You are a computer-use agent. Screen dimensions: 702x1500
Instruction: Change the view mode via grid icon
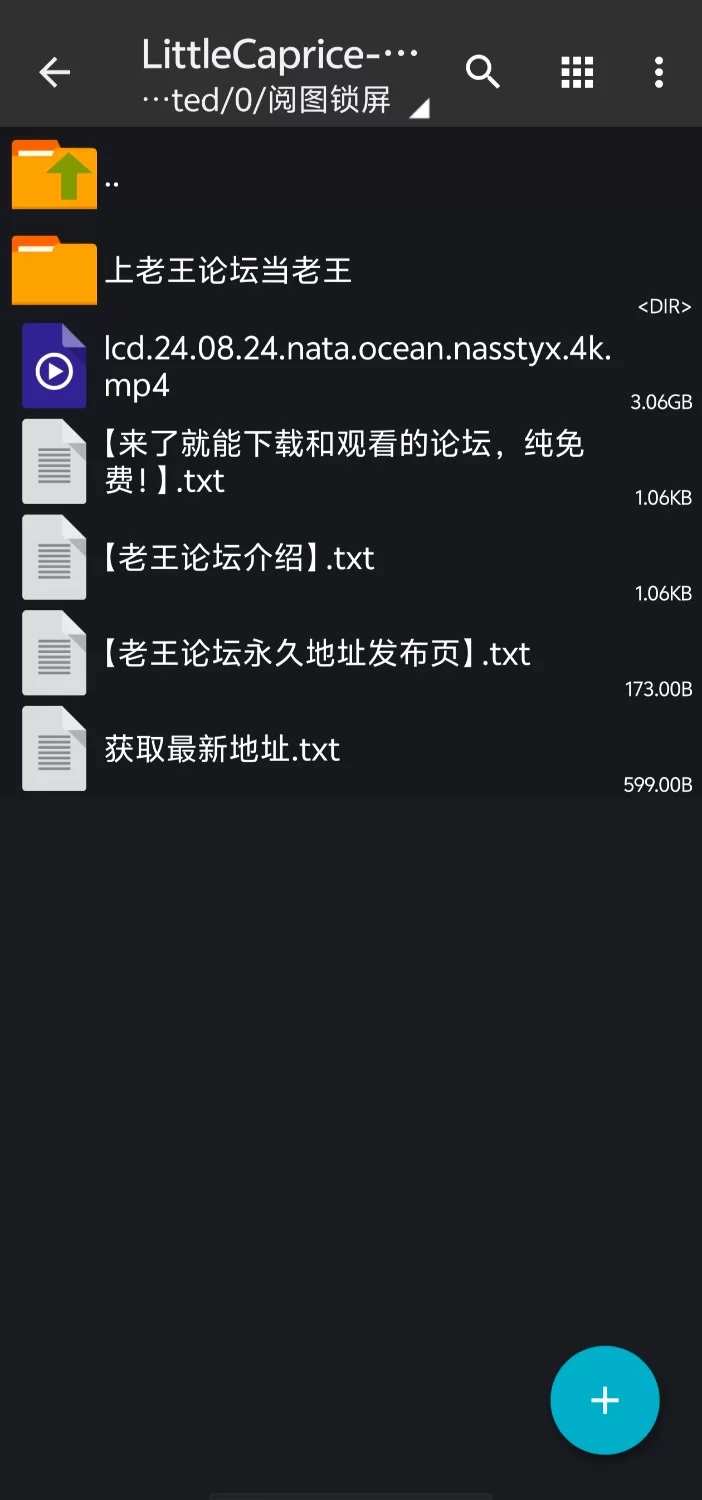577,72
